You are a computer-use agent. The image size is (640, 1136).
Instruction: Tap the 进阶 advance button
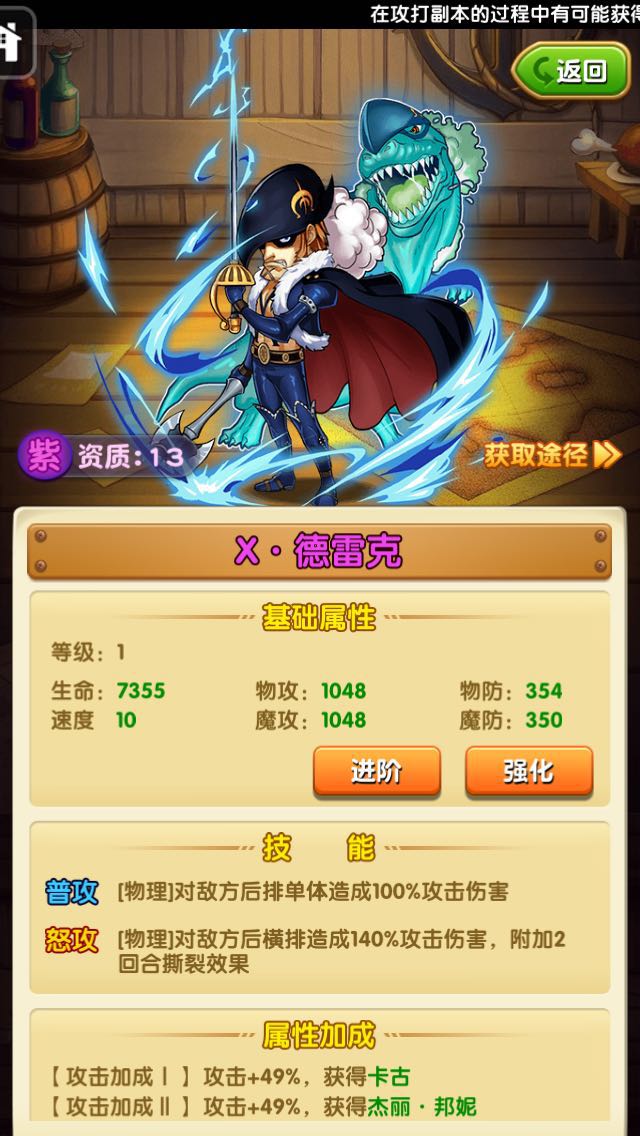(x=377, y=771)
